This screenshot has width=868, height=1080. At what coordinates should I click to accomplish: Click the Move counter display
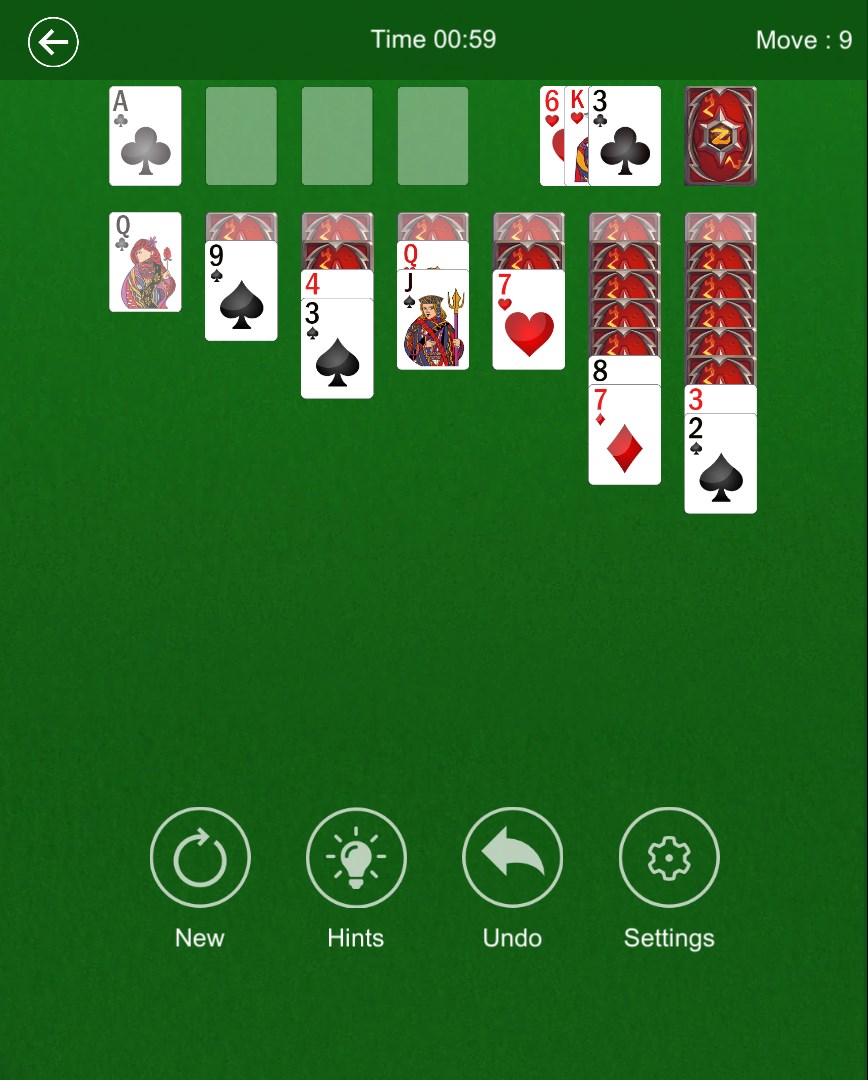tap(804, 40)
